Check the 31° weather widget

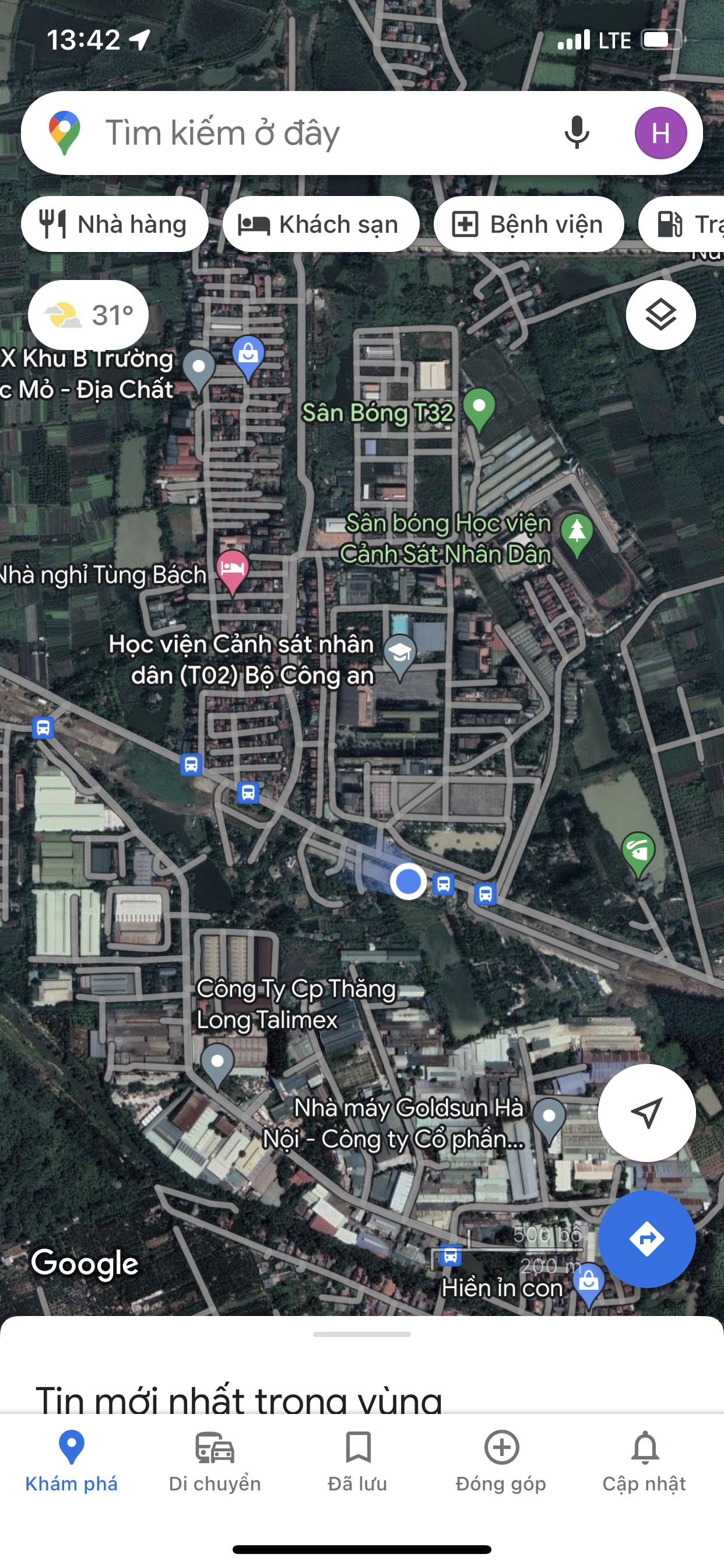click(89, 314)
